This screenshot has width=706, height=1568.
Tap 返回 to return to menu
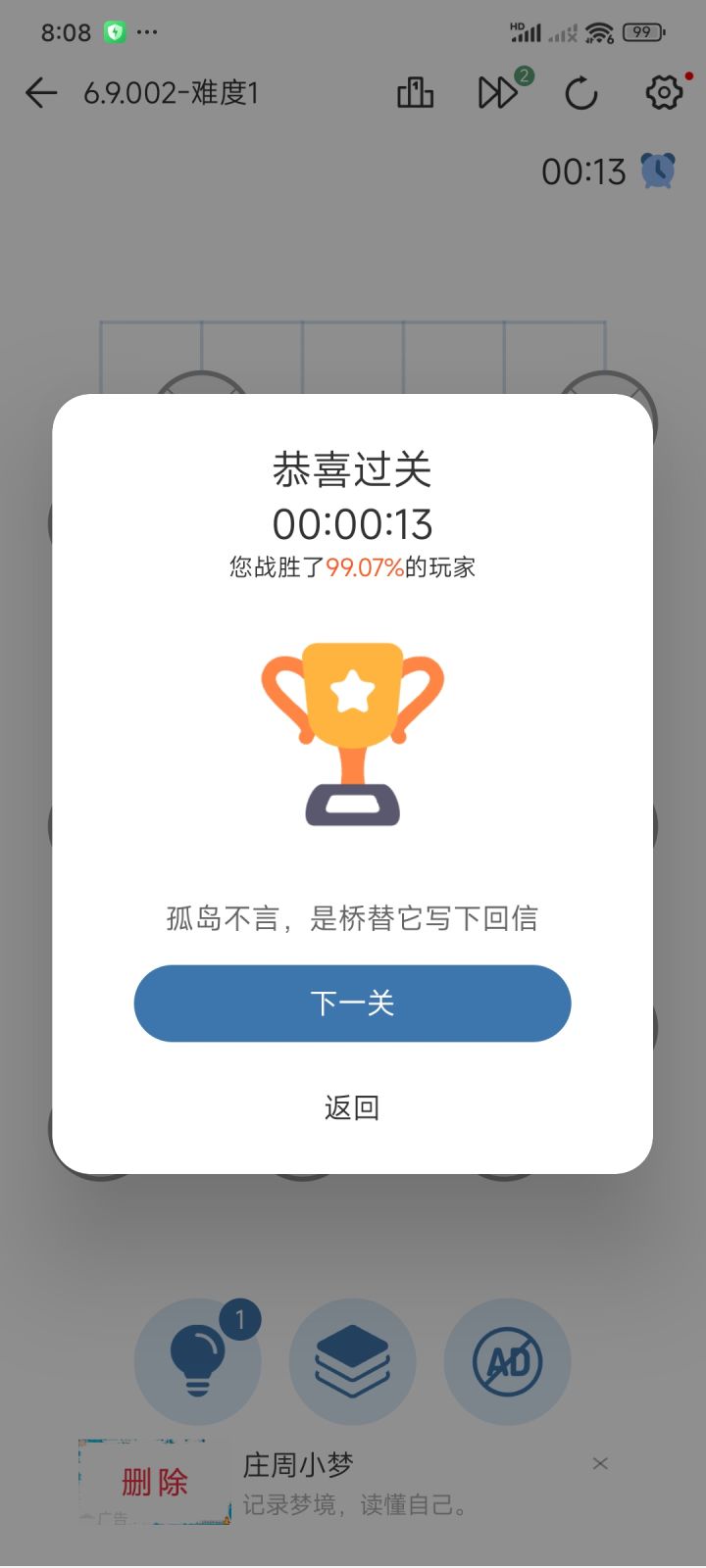(x=352, y=1106)
